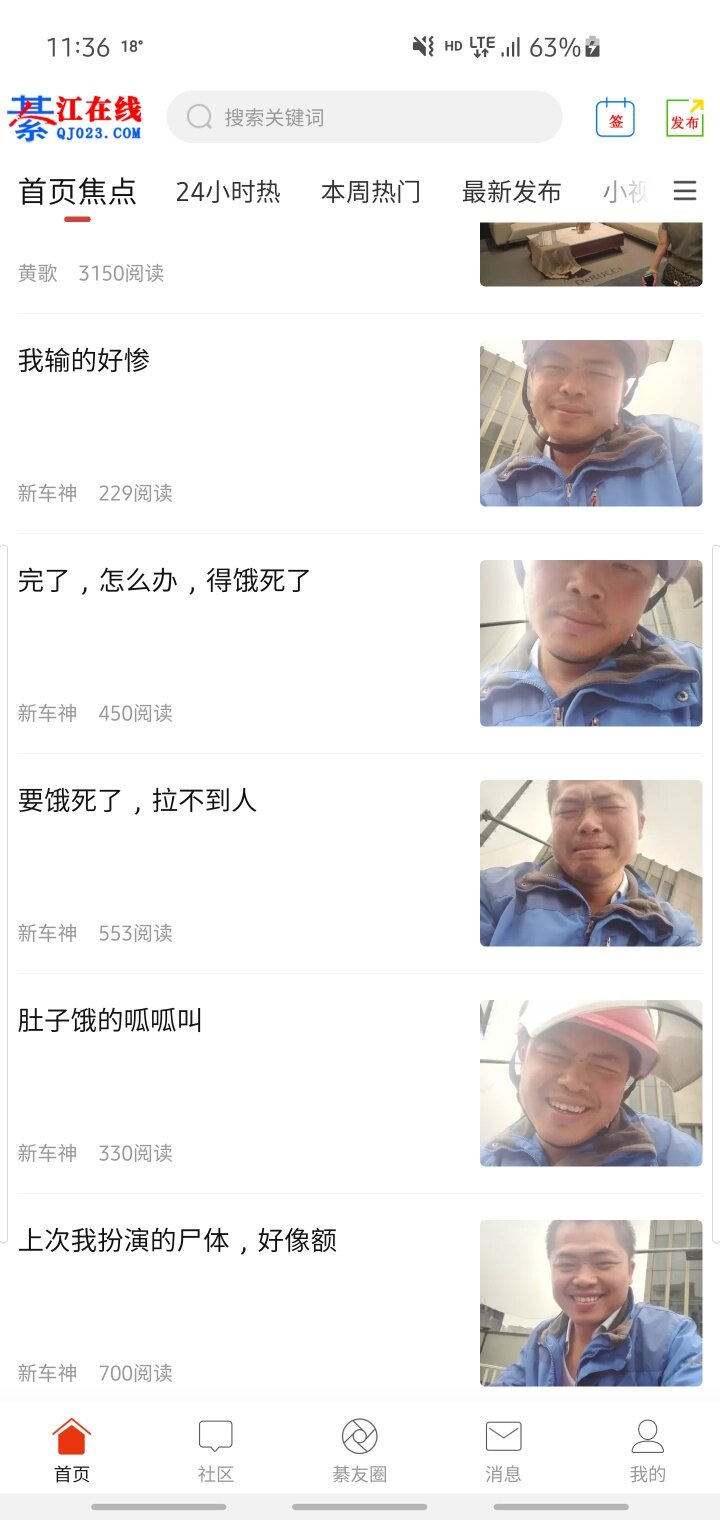720x1520 pixels.
Task: Go to the 最新发布 tab
Action: (511, 192)
